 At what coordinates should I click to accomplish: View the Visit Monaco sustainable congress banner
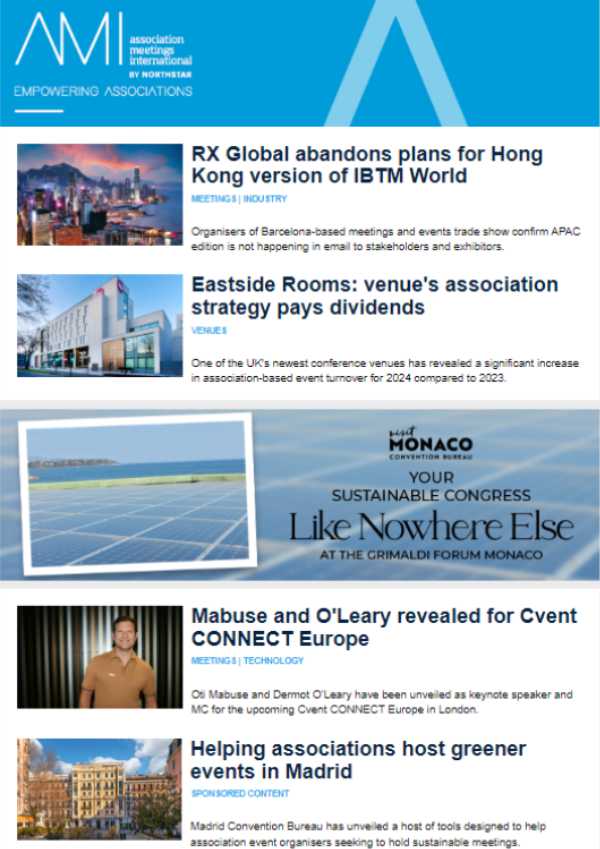300,494
